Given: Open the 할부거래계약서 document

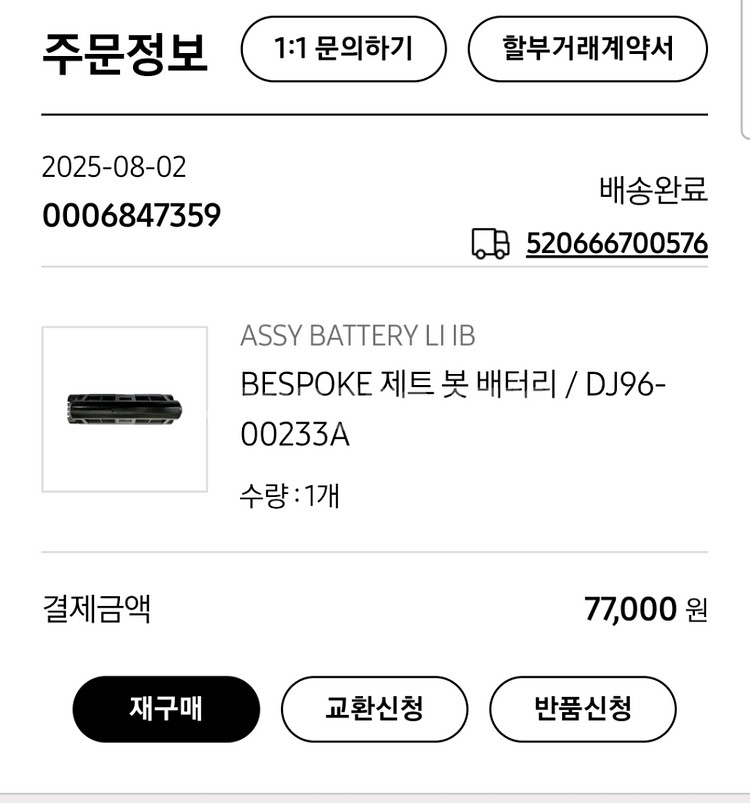Looking at the screenshot, I should pyautogui.click(x=587, y=49).
